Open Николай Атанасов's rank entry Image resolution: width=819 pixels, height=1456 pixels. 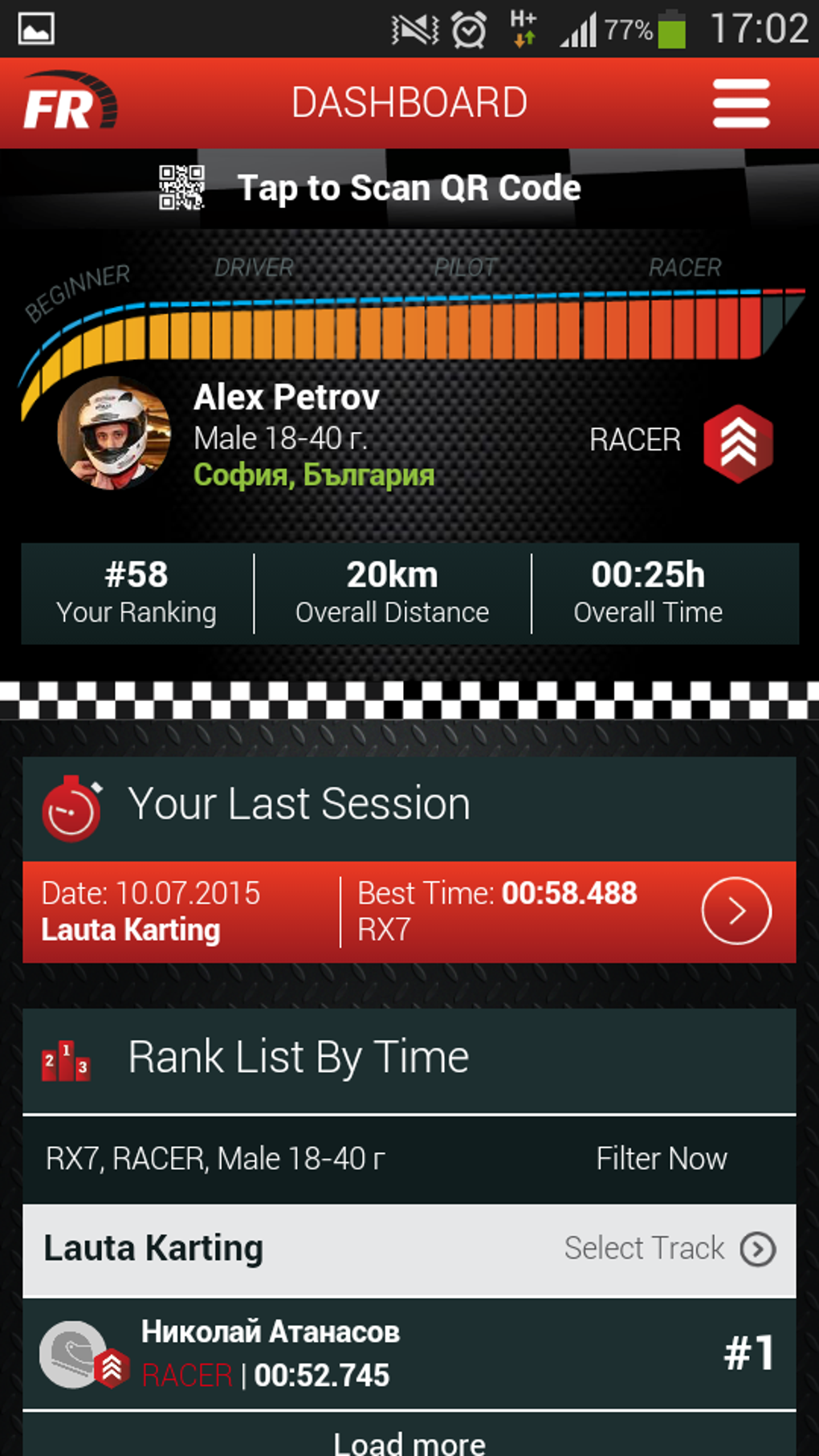point(409,1354)
